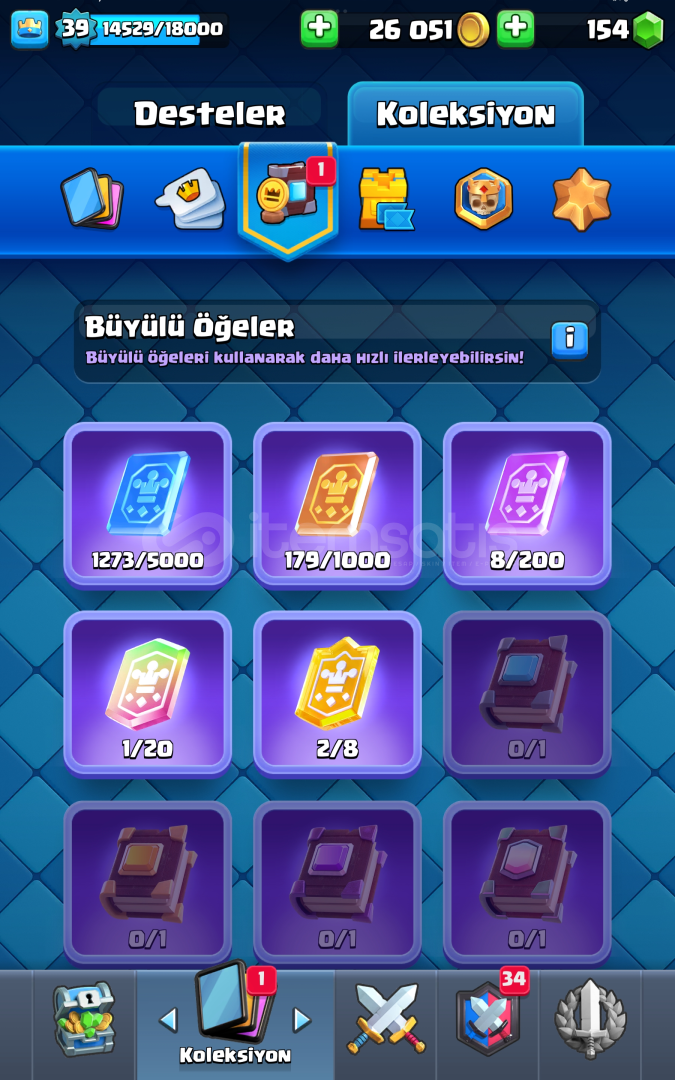Viewport: 675px width, 1080px height.
Task: Open the orange star sub-tab
Action: [581, 198]
